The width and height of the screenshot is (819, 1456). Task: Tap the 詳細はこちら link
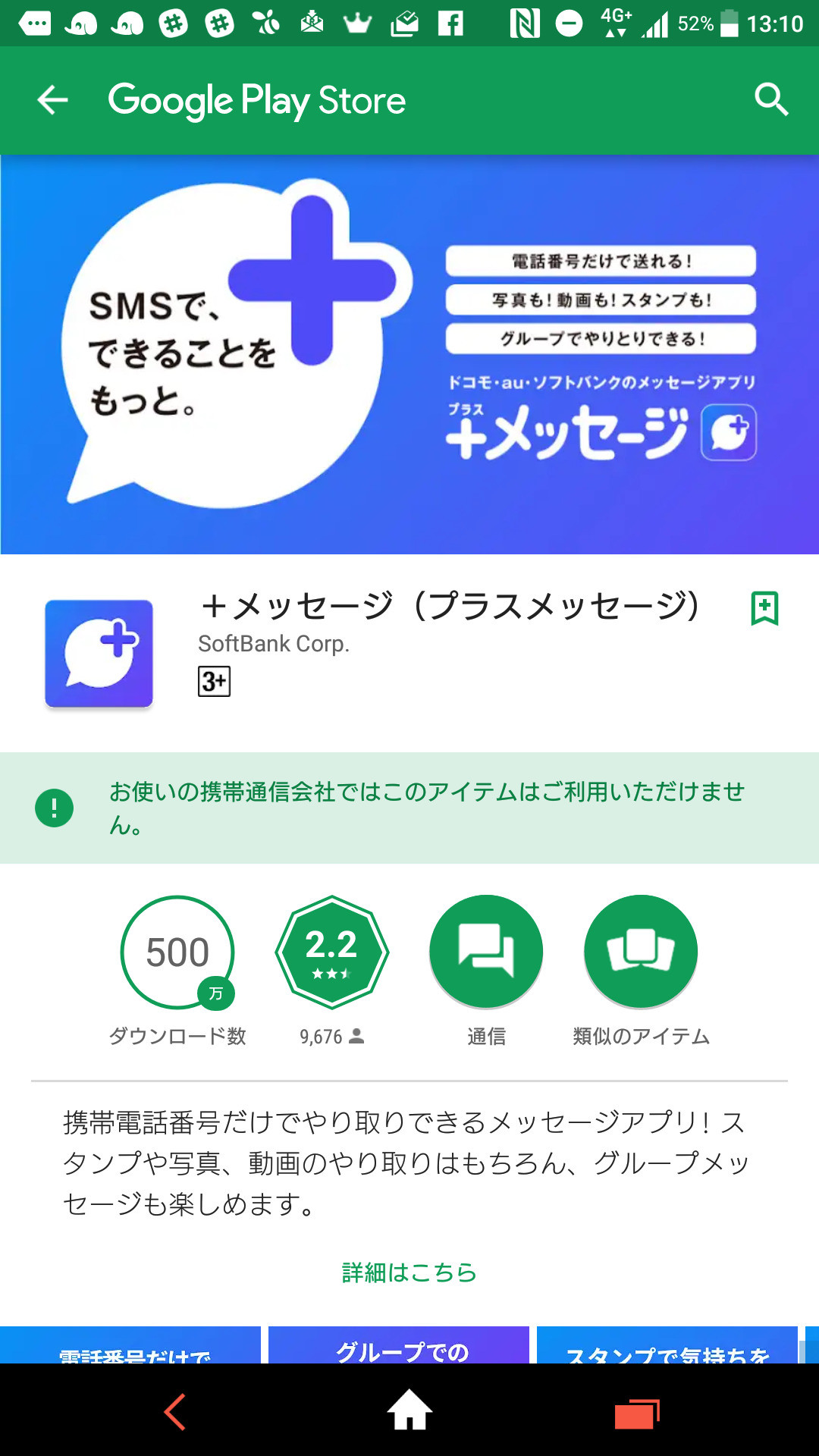pos(409,1272)
